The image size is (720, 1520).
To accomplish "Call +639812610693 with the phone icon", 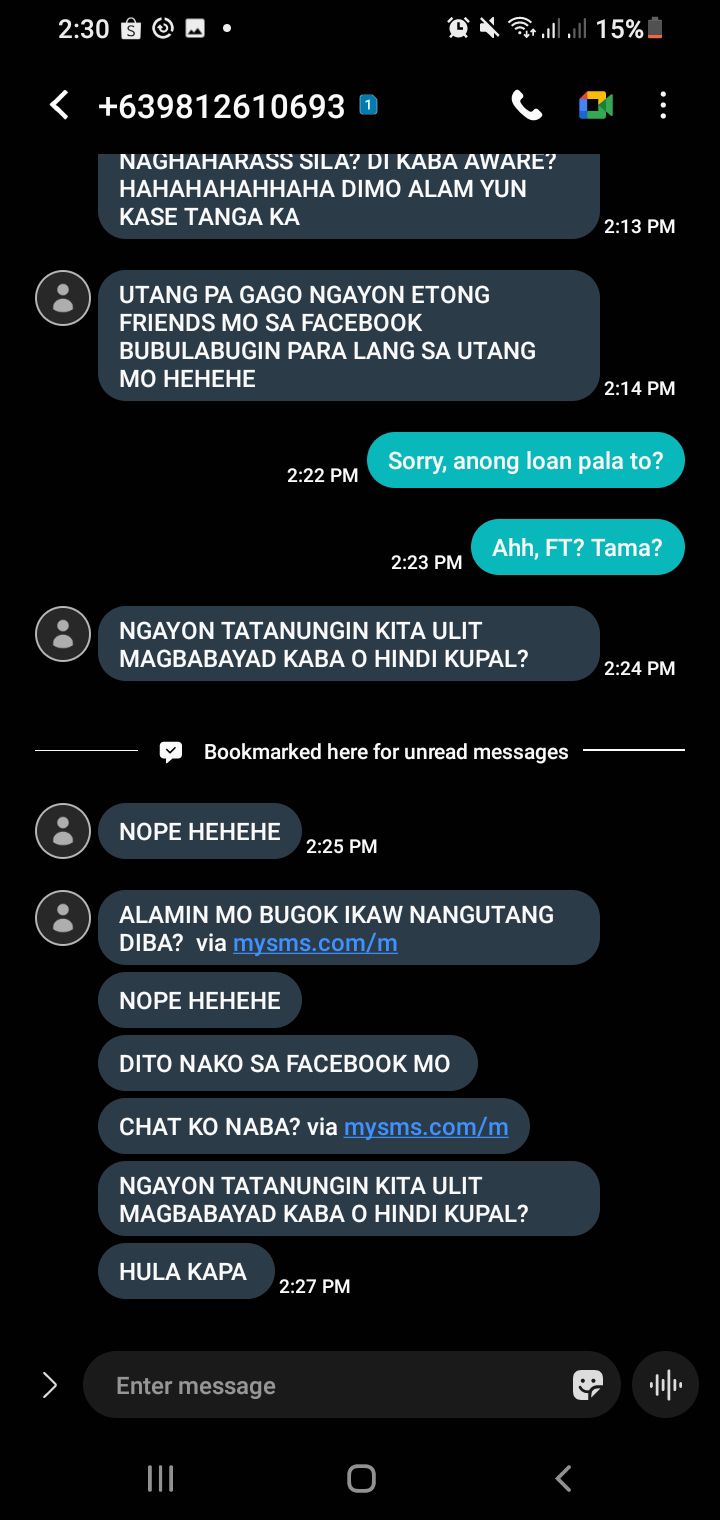I will coord(526,105).
